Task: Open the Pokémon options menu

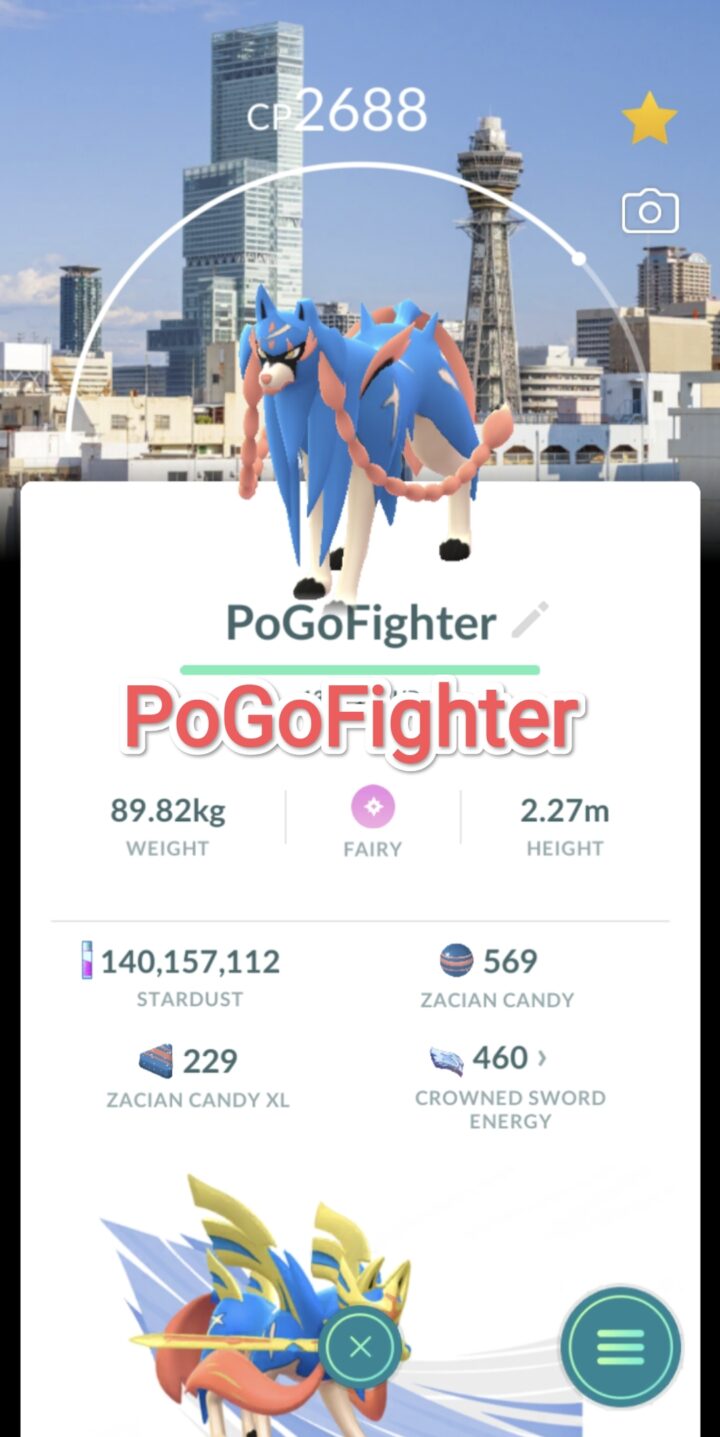Action: click(620, 1347)
